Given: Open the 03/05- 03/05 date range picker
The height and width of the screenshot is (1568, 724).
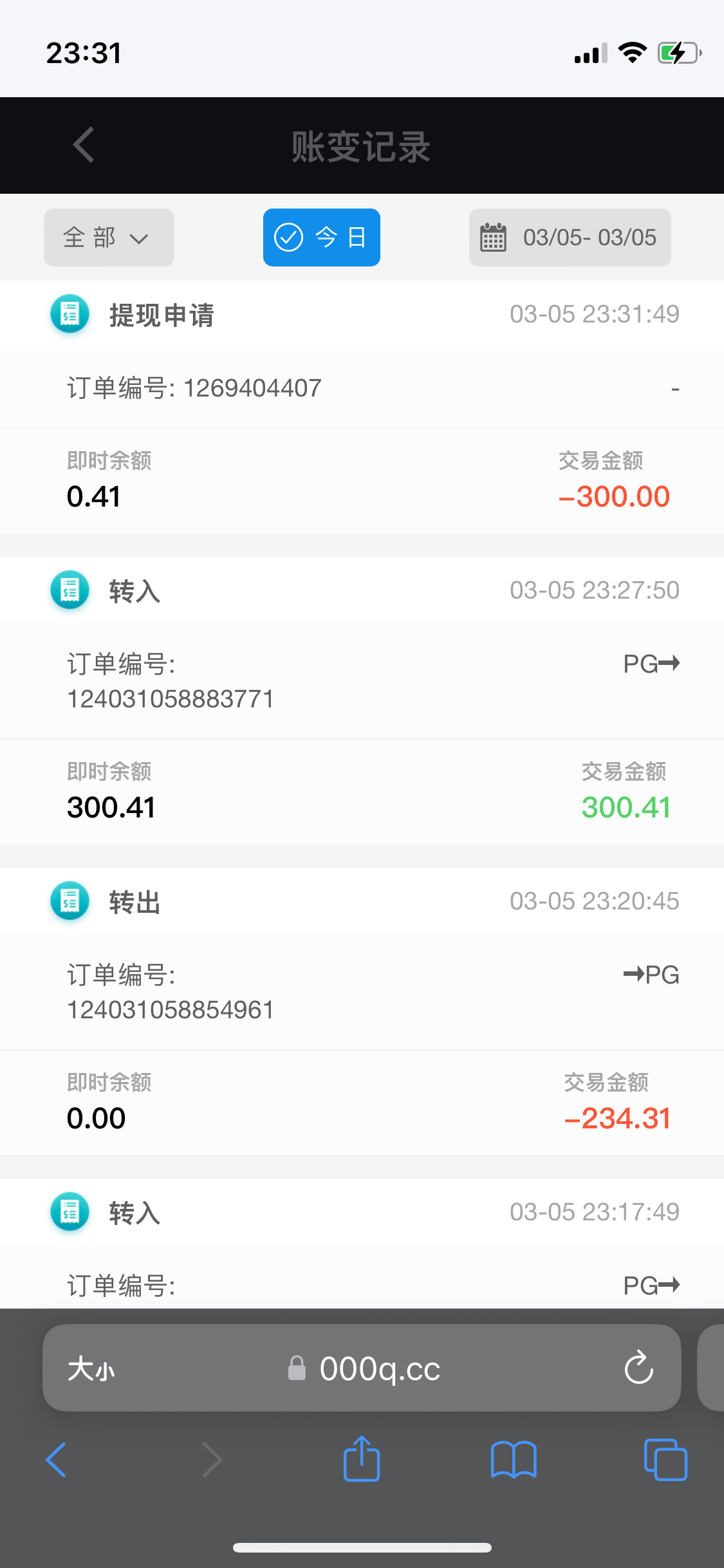Looking at the screenshot, I should pos(570,238).
